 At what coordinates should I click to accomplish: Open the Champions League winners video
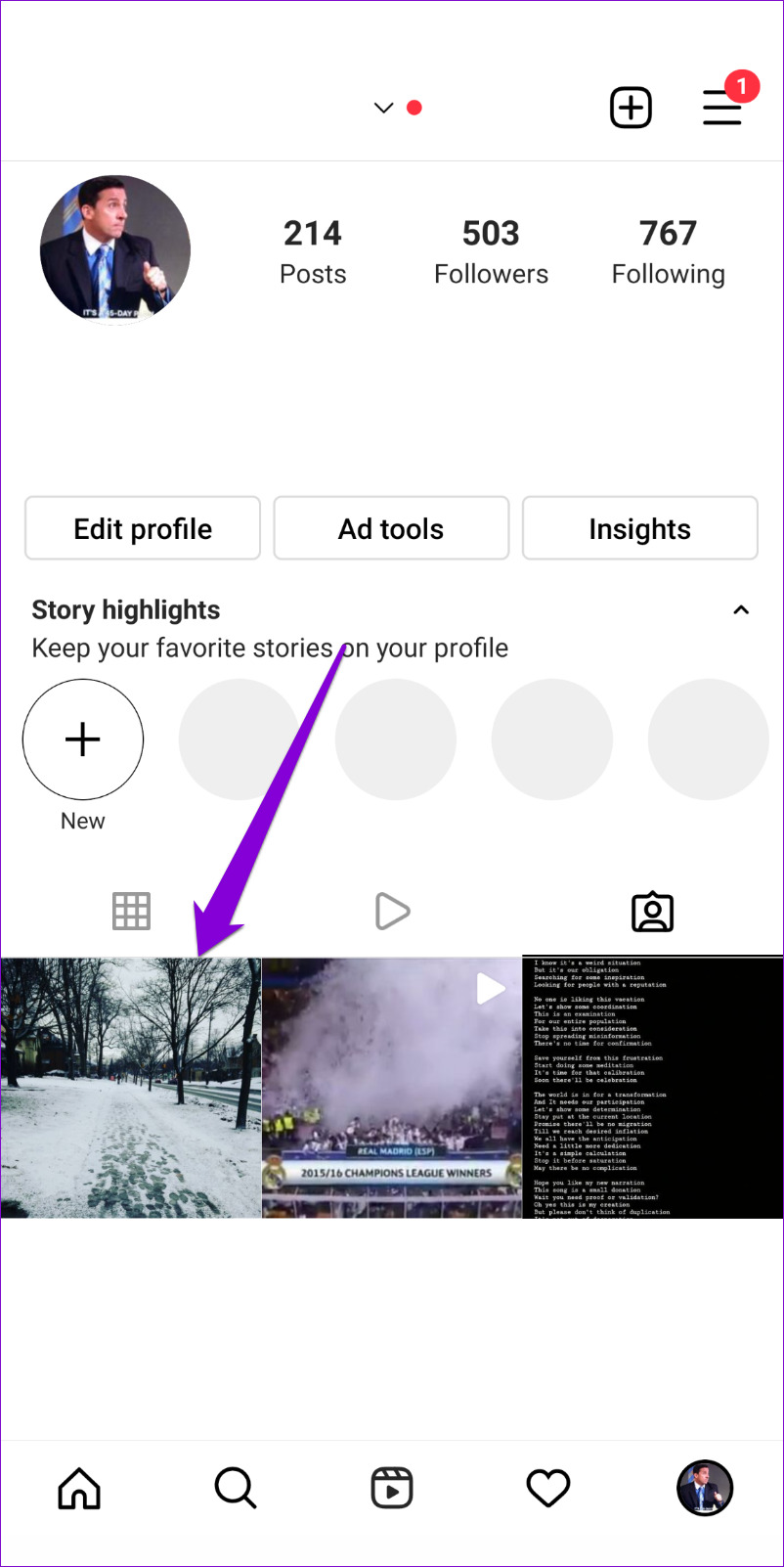click(x=392, y=1088)
